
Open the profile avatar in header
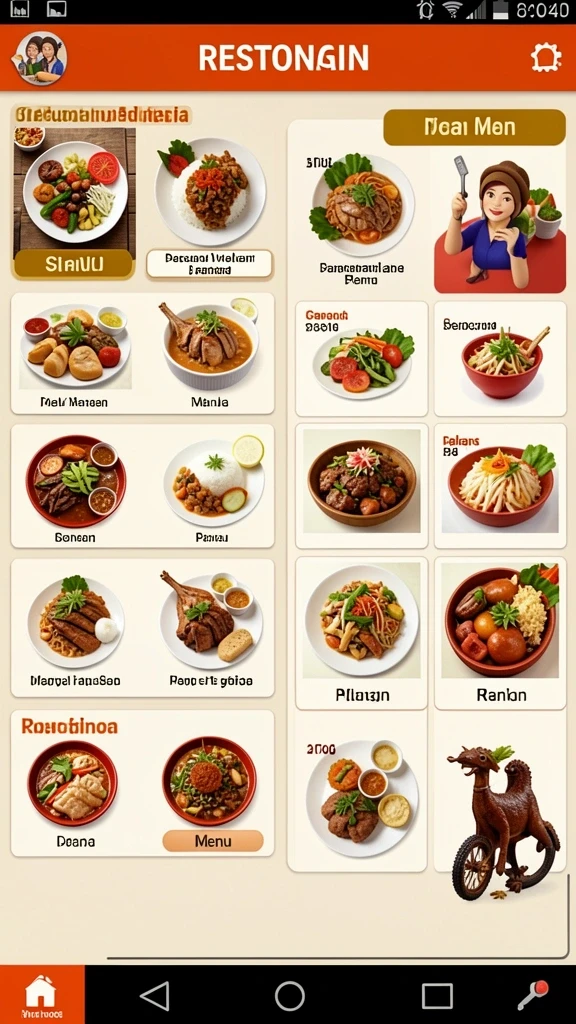[39, 58]
